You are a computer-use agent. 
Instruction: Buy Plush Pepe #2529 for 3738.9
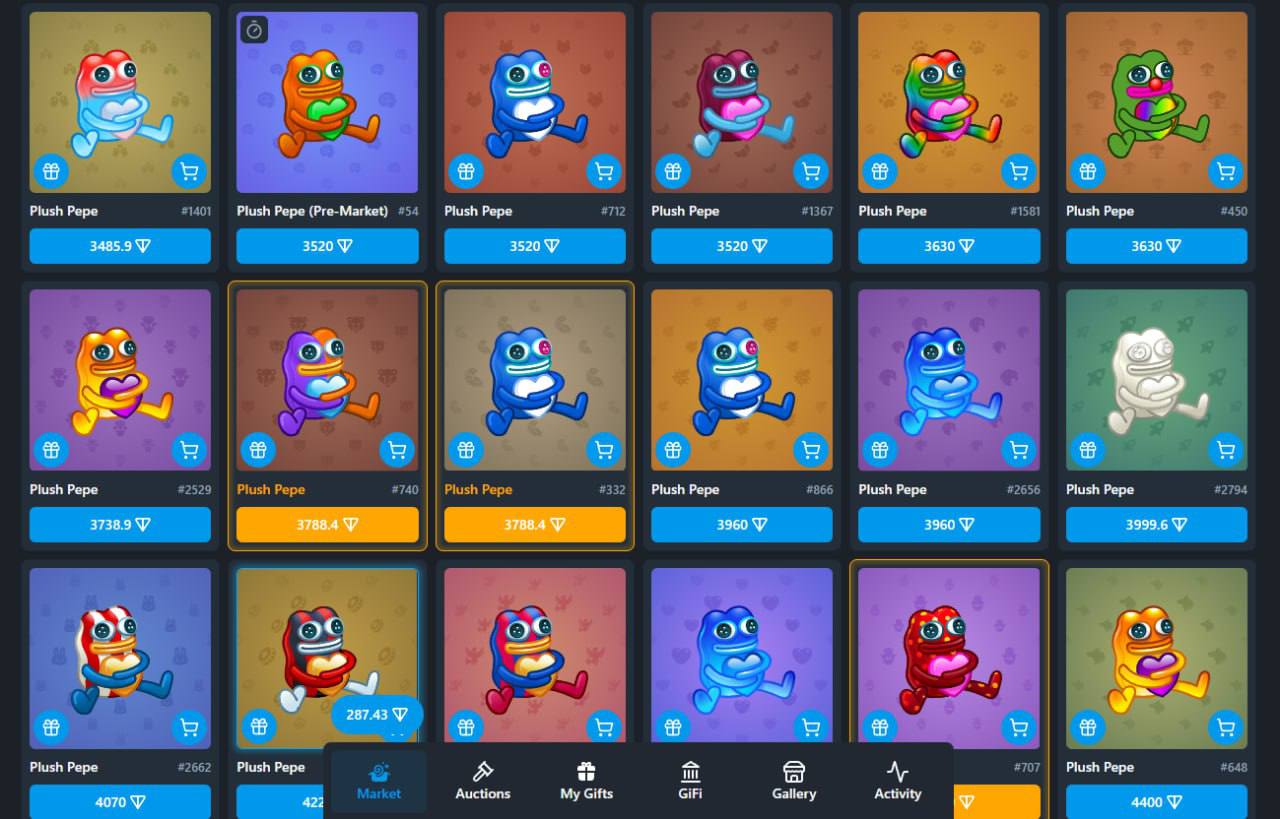(x=120, y=524)
